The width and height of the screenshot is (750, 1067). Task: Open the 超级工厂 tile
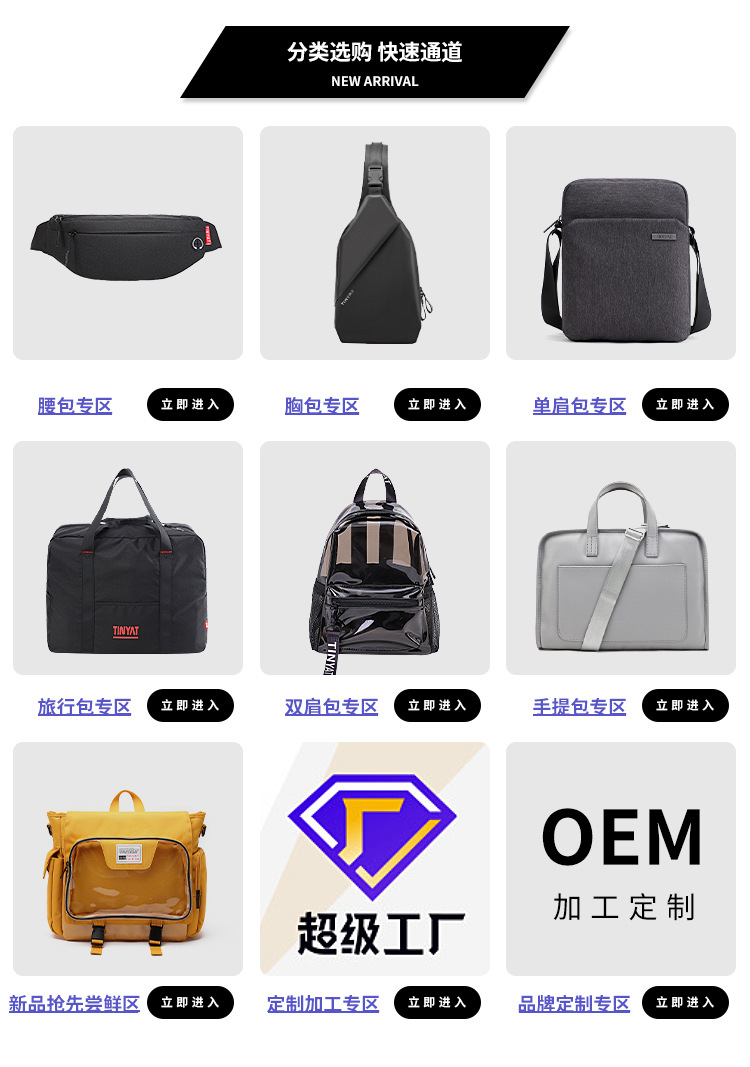coord(374,859)
